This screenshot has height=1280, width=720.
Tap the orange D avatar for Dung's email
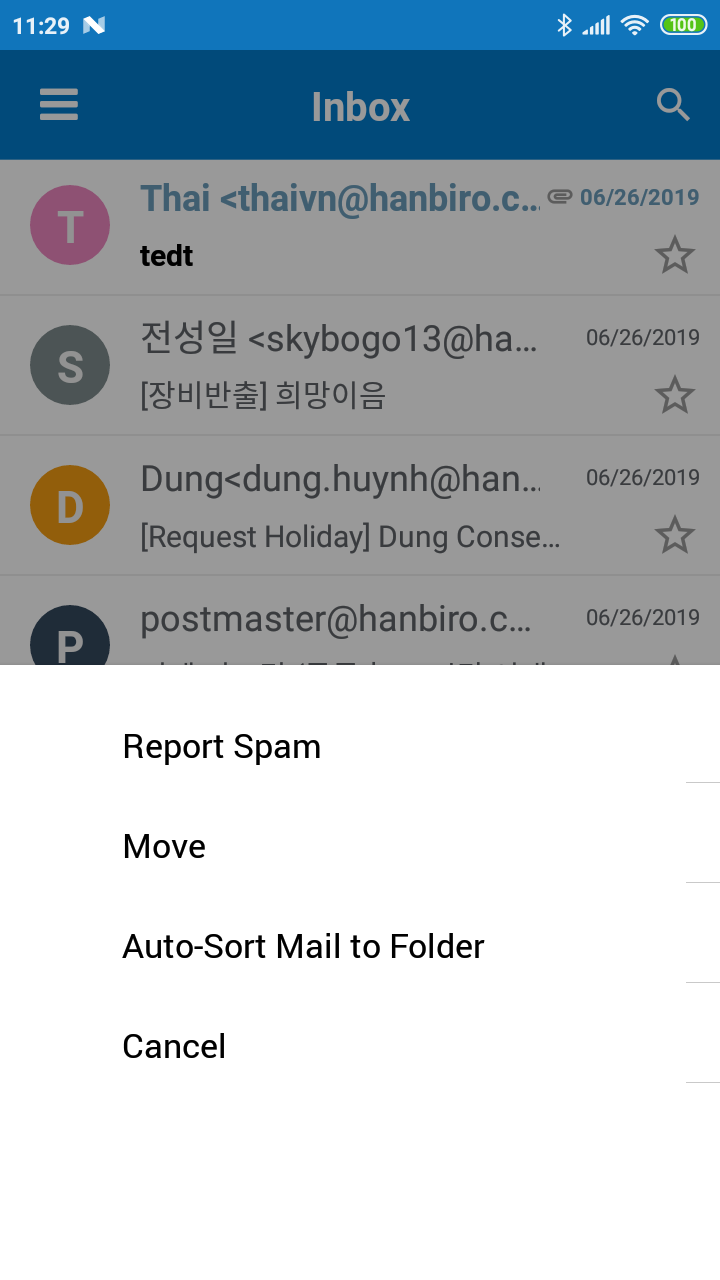[70, 505]
